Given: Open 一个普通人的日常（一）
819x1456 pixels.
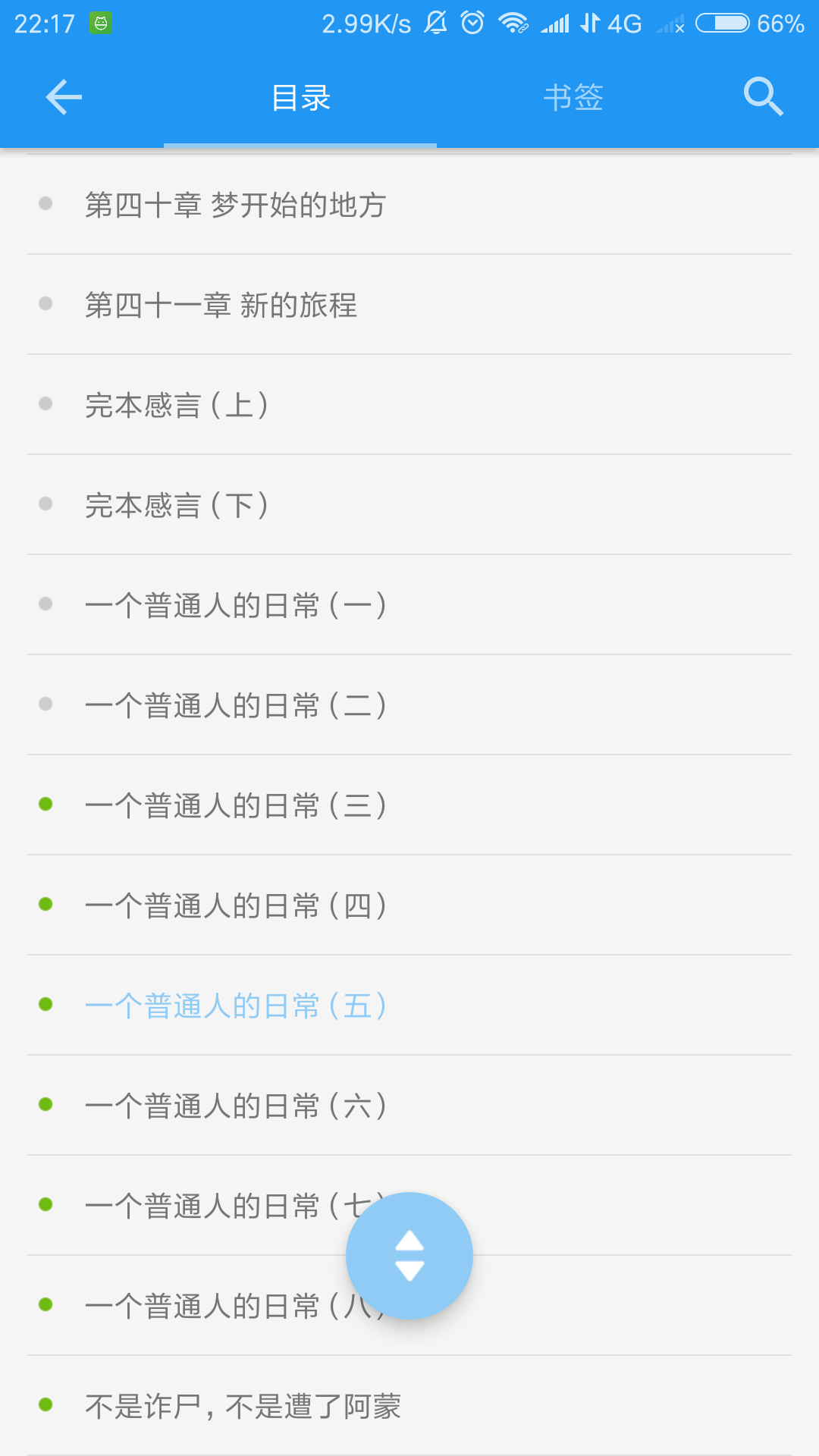Looking at the screenshot, I should (236, 605).
